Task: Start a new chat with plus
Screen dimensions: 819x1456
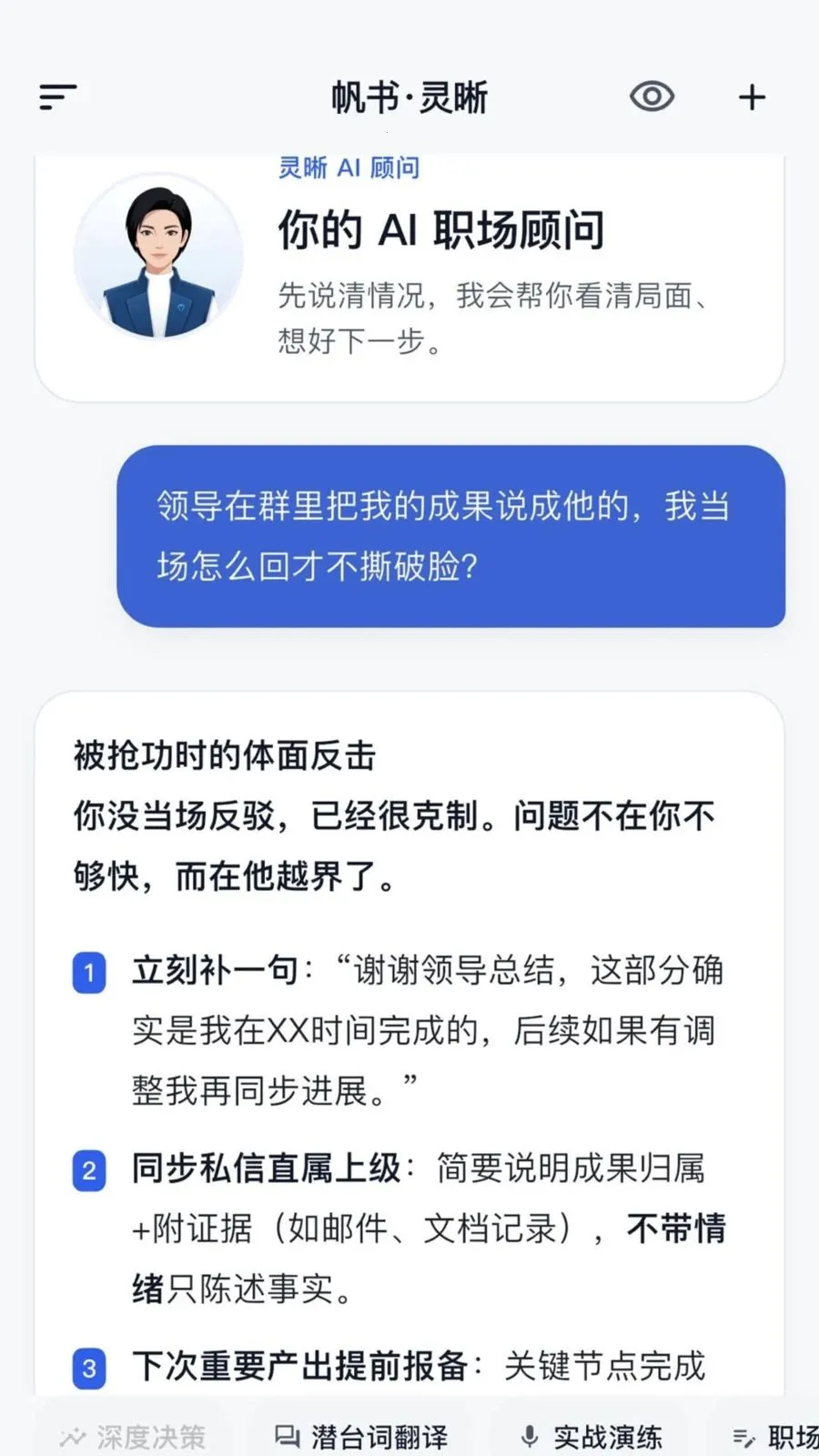Action: [x=752, y=96]
